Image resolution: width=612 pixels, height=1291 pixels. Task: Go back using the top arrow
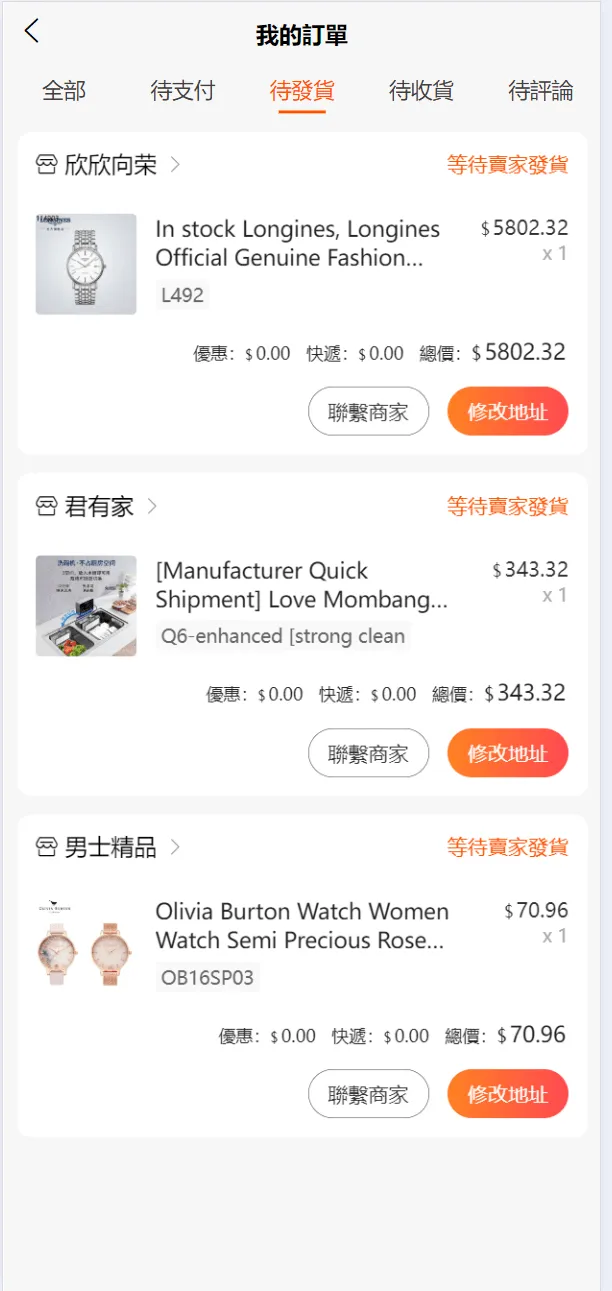coord(32,32)
